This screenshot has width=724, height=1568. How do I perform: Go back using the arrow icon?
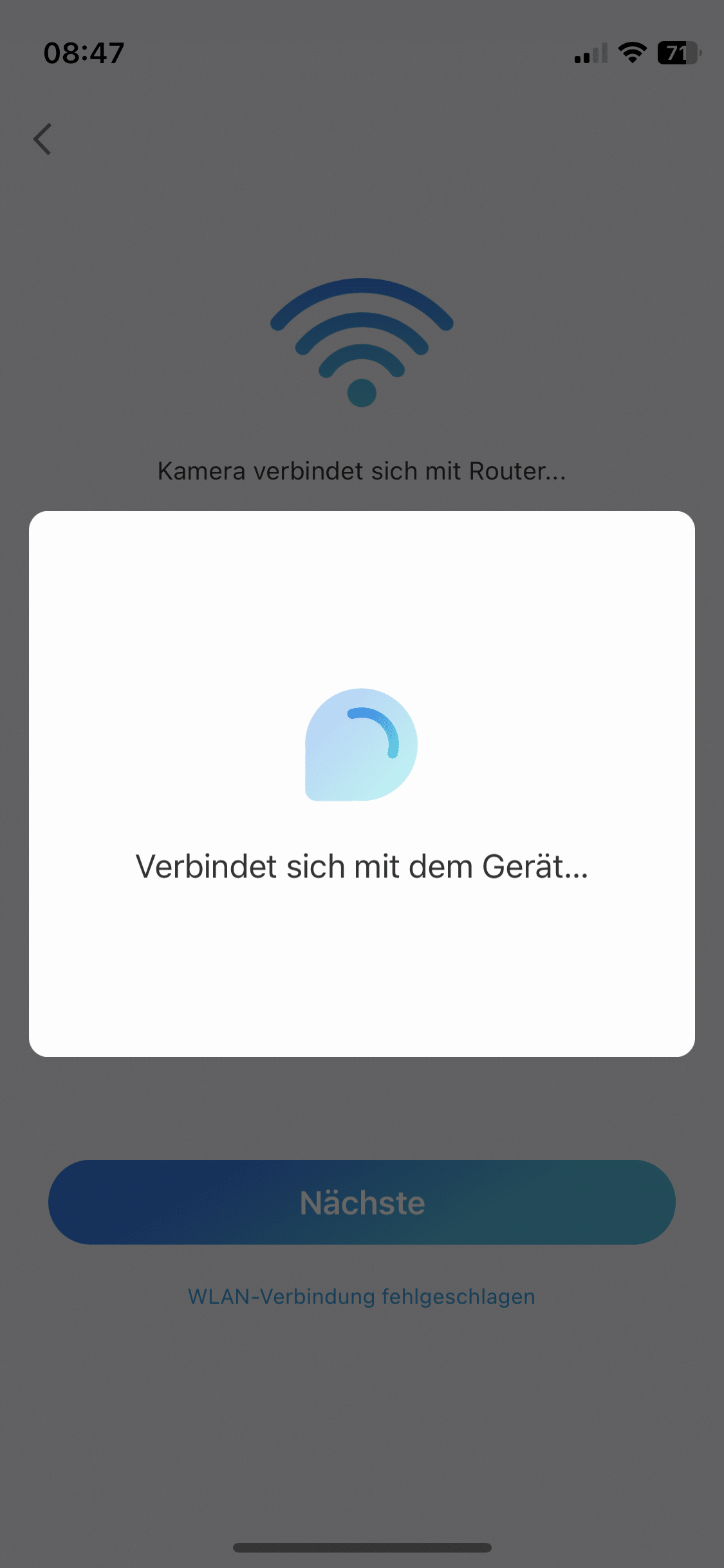(x=42, y=139)
